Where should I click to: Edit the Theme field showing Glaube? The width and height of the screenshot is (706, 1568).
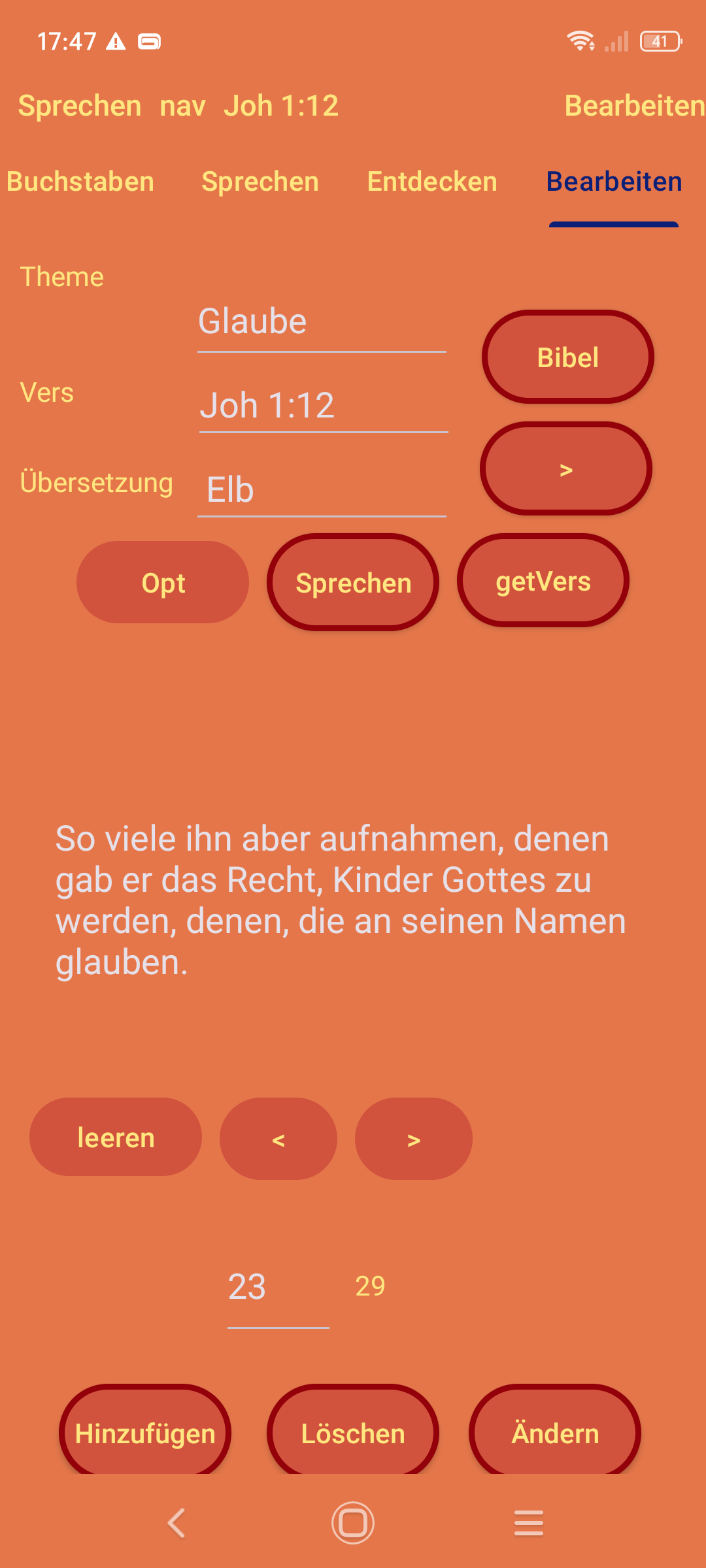point(322,322)
